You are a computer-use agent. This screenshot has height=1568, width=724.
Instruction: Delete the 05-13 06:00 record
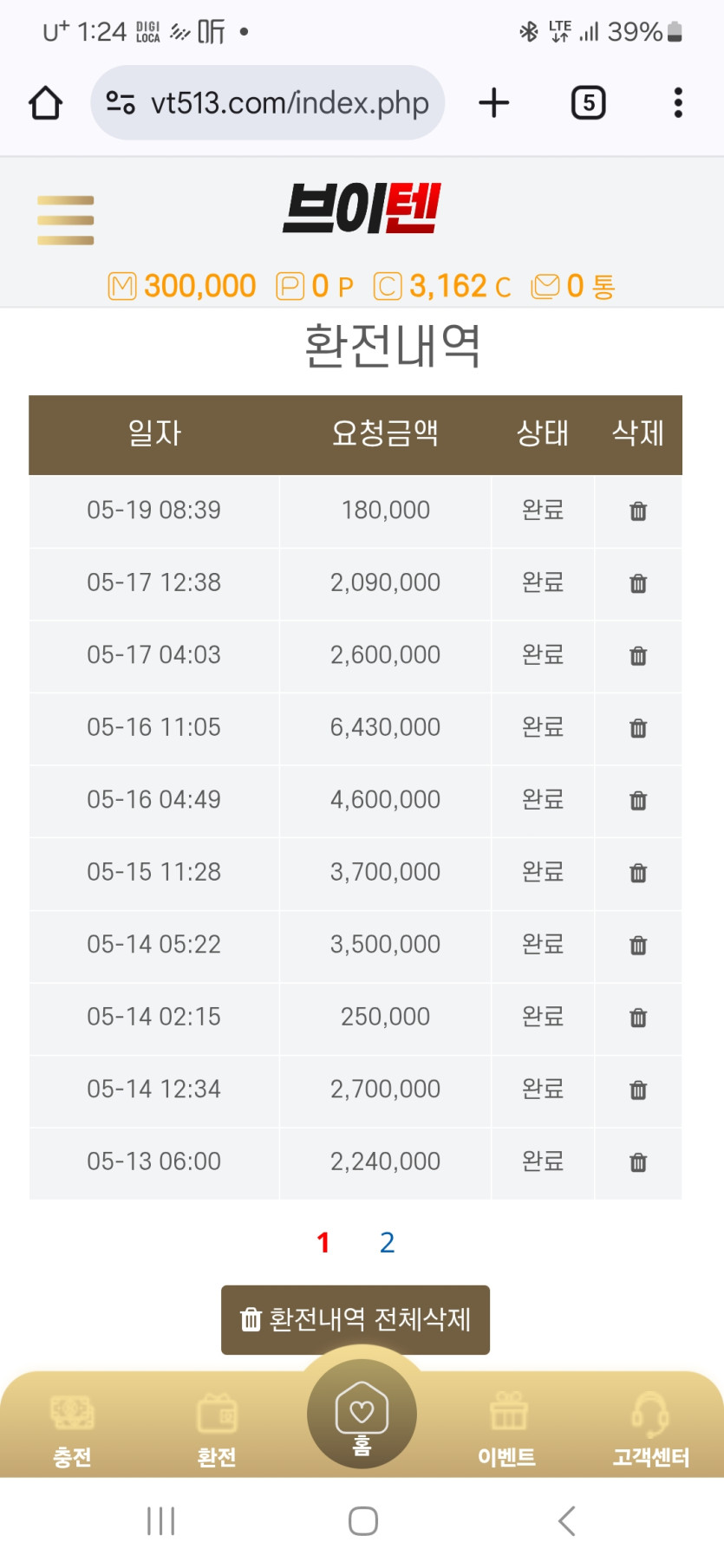(638, 1162)
